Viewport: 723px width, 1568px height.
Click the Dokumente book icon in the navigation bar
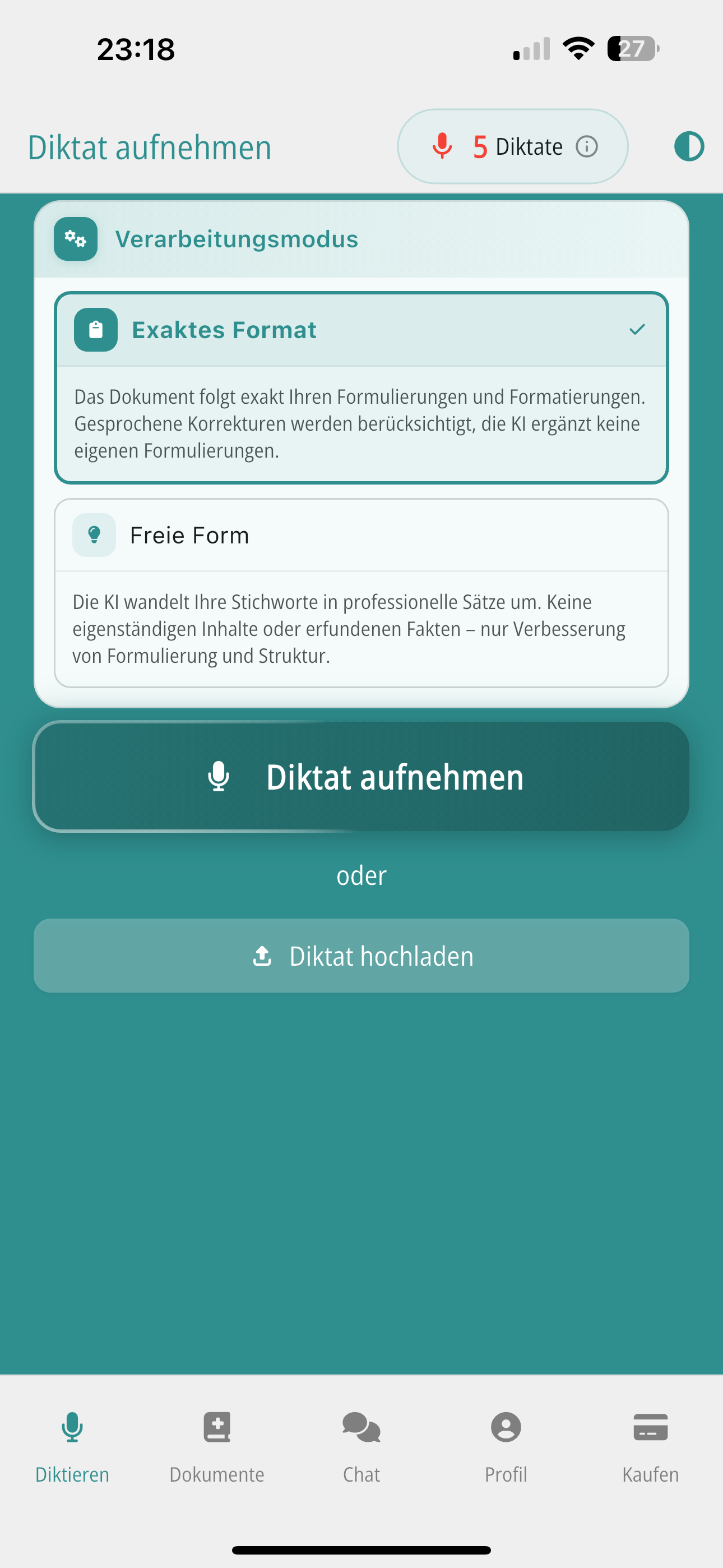(217, 1428)
